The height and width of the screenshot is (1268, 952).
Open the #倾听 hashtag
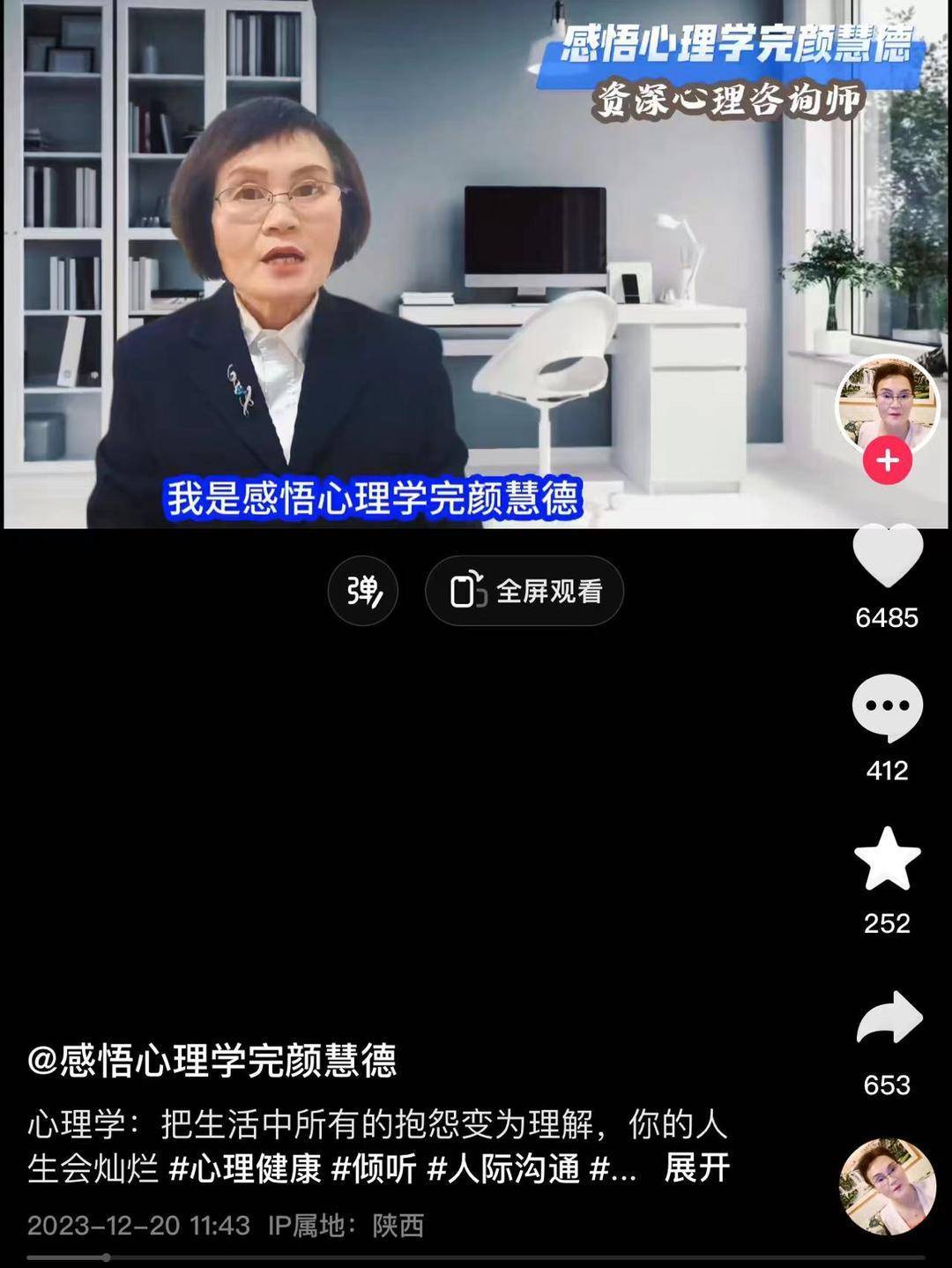[x=374, y=1168]
